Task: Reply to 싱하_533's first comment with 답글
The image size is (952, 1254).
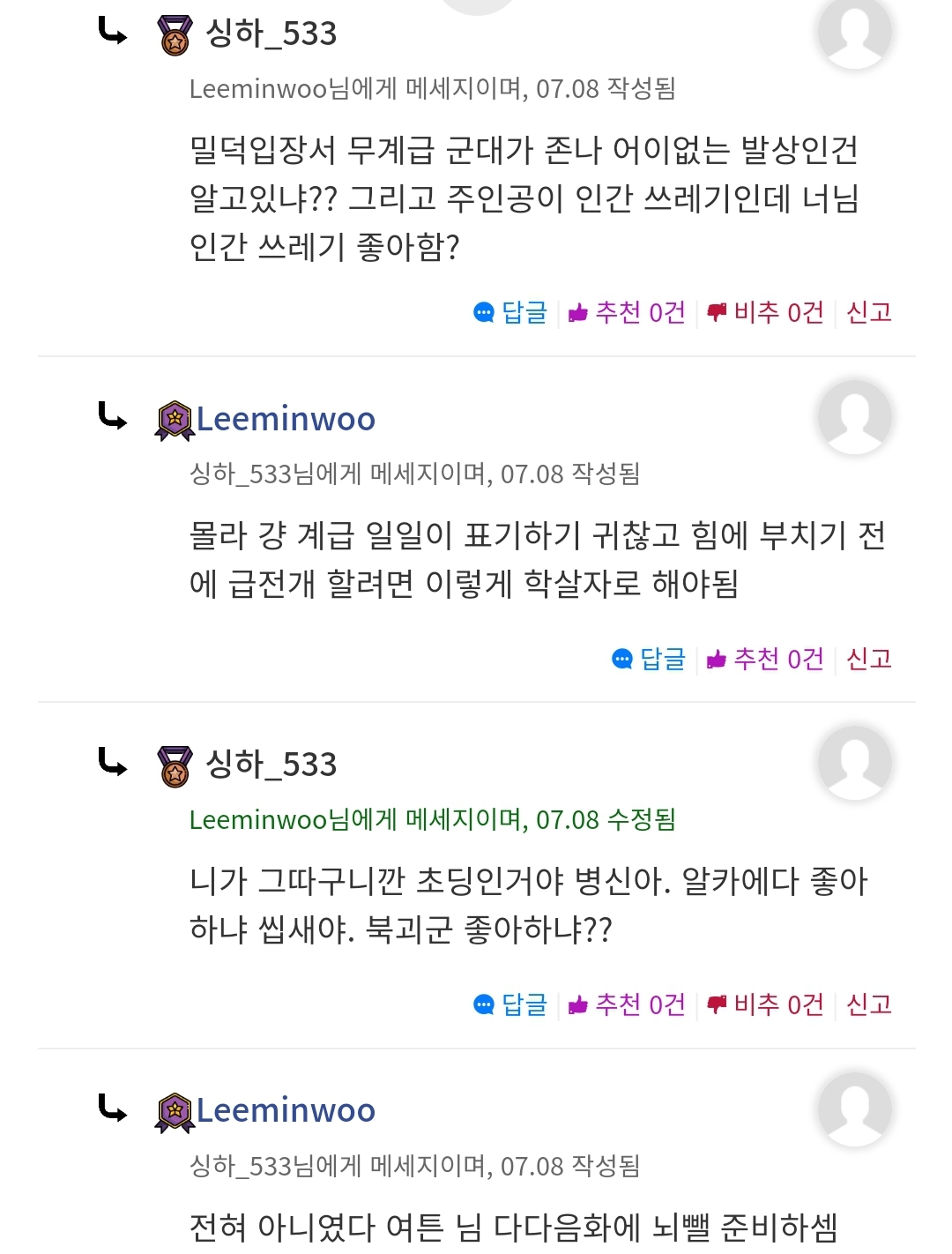Action: tap(511, 312)
